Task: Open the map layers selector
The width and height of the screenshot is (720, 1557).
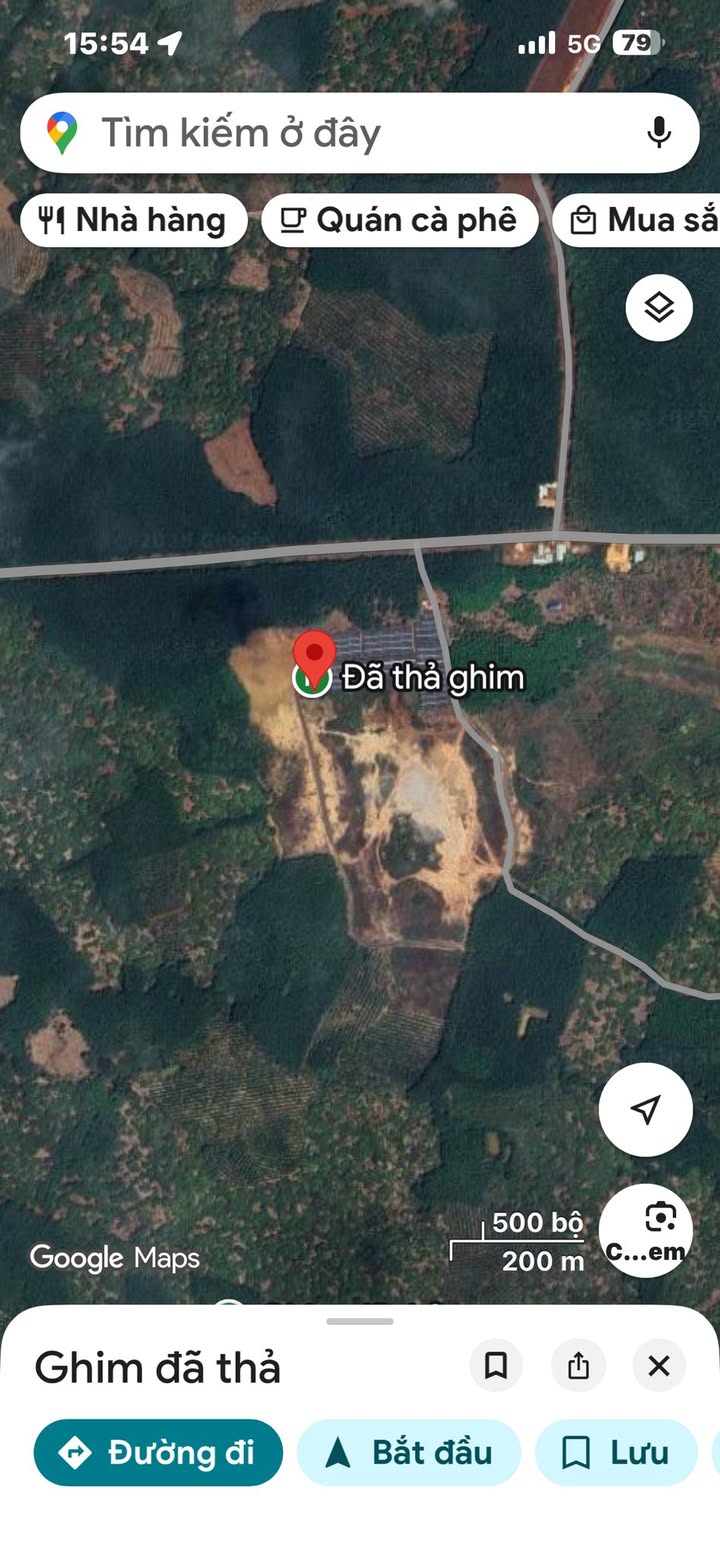Action: click(x=659, y=307)
